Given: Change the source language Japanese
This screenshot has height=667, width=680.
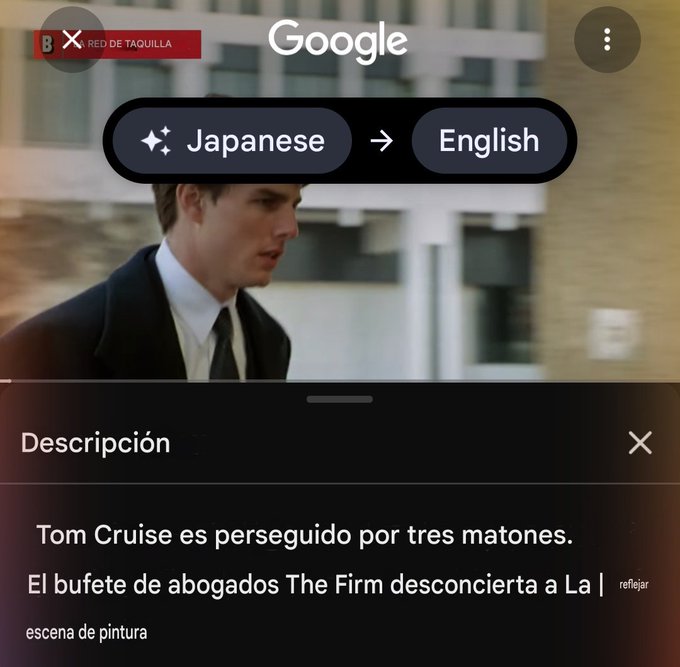Looking at the screenshot, I should point(232,141).
